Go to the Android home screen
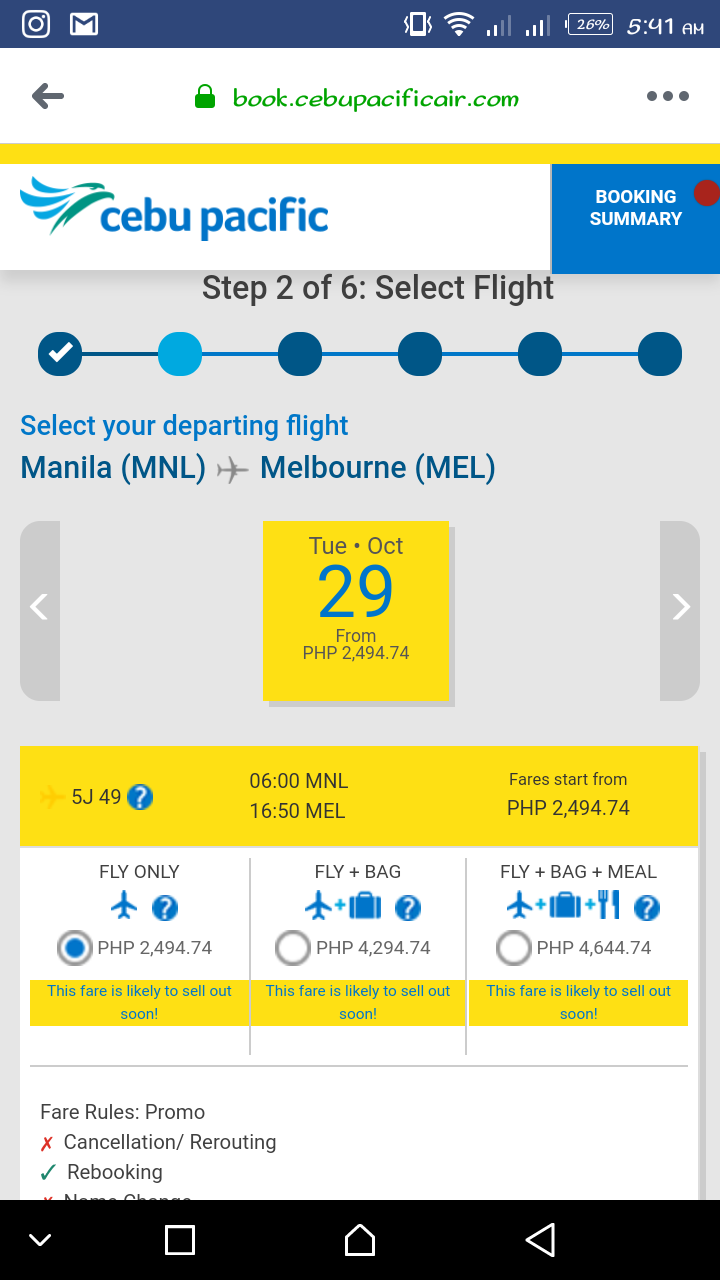720x1280 pixels. (360, 1240)
